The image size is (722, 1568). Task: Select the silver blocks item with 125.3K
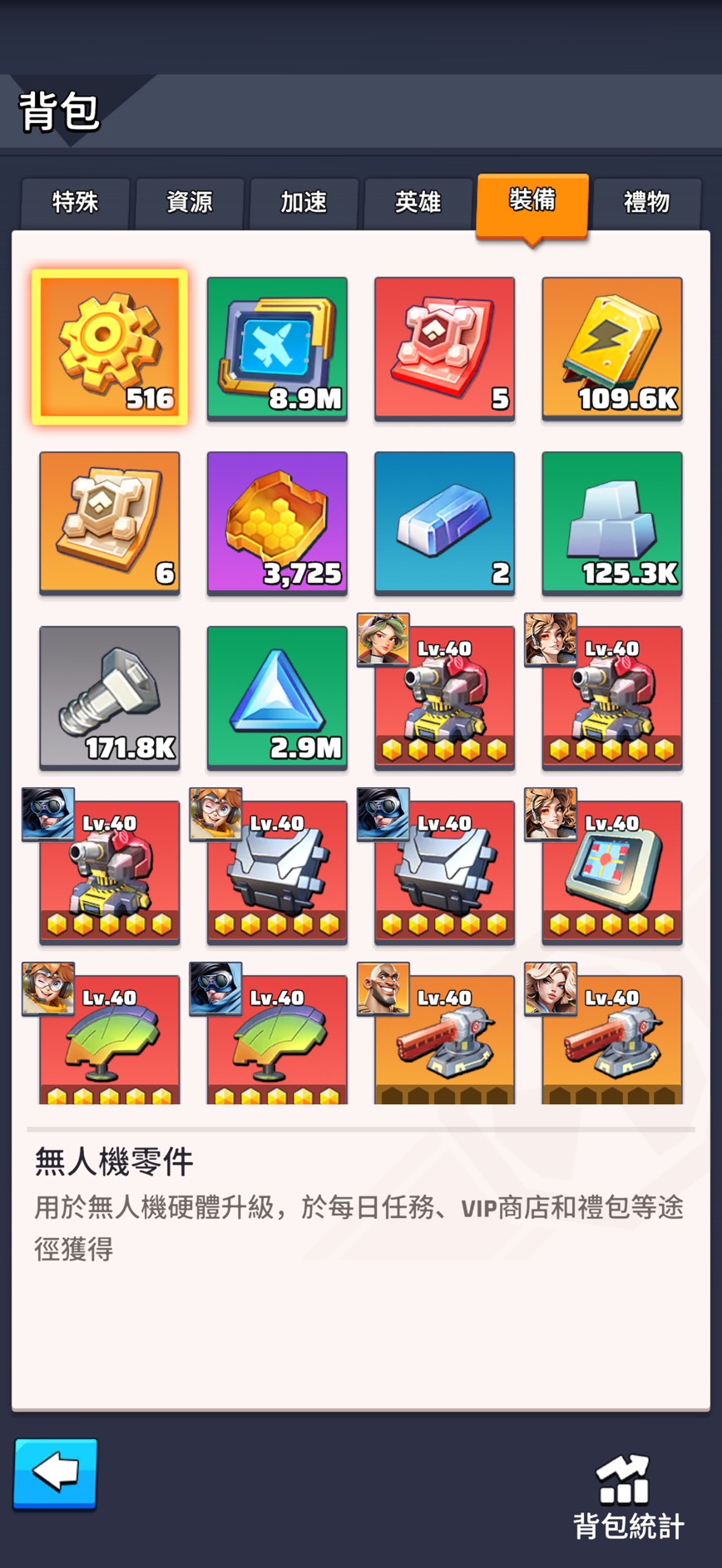612,522
